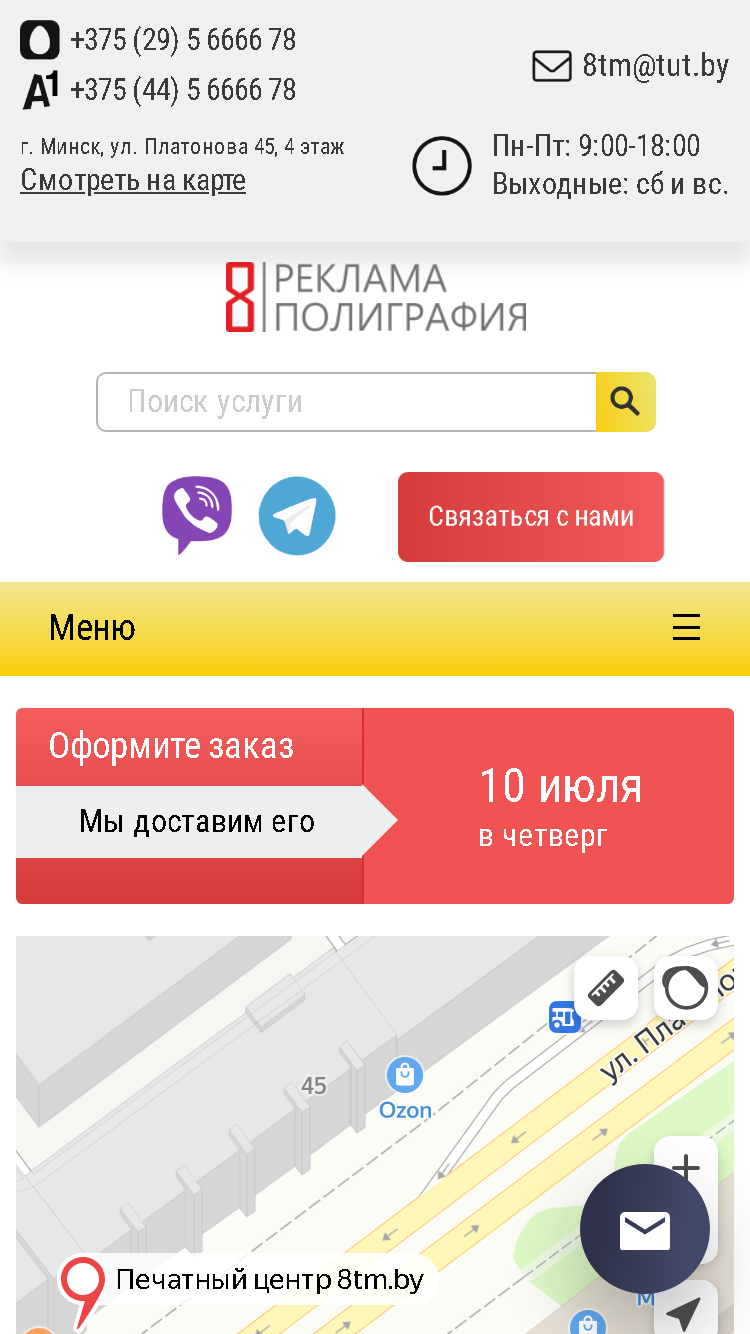Tap the location arrow on the map

pyautogui.click(x=685, y=1312)
